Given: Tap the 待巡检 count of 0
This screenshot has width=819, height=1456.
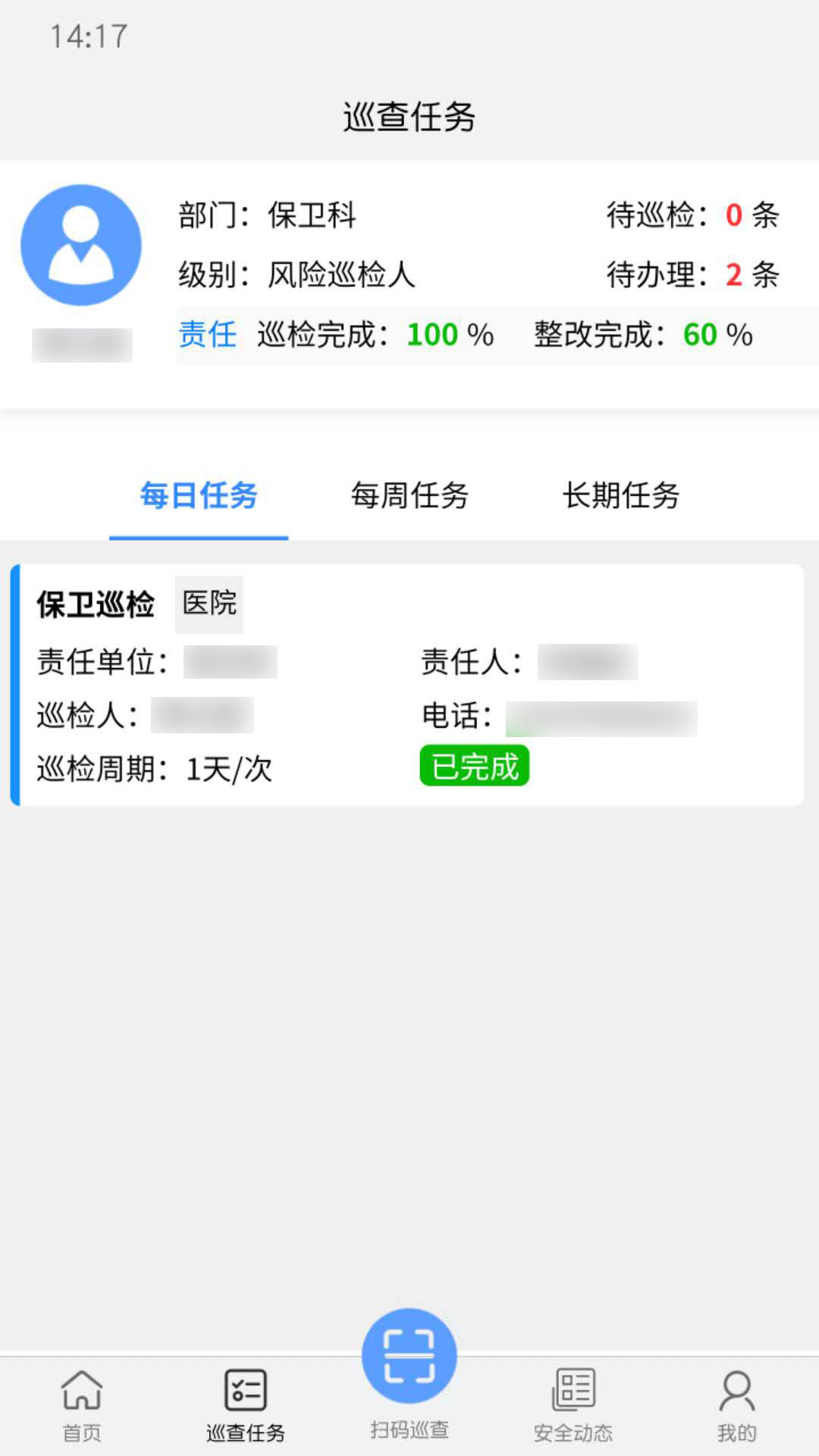Looking at the screenshot, I should pos(734,217).
